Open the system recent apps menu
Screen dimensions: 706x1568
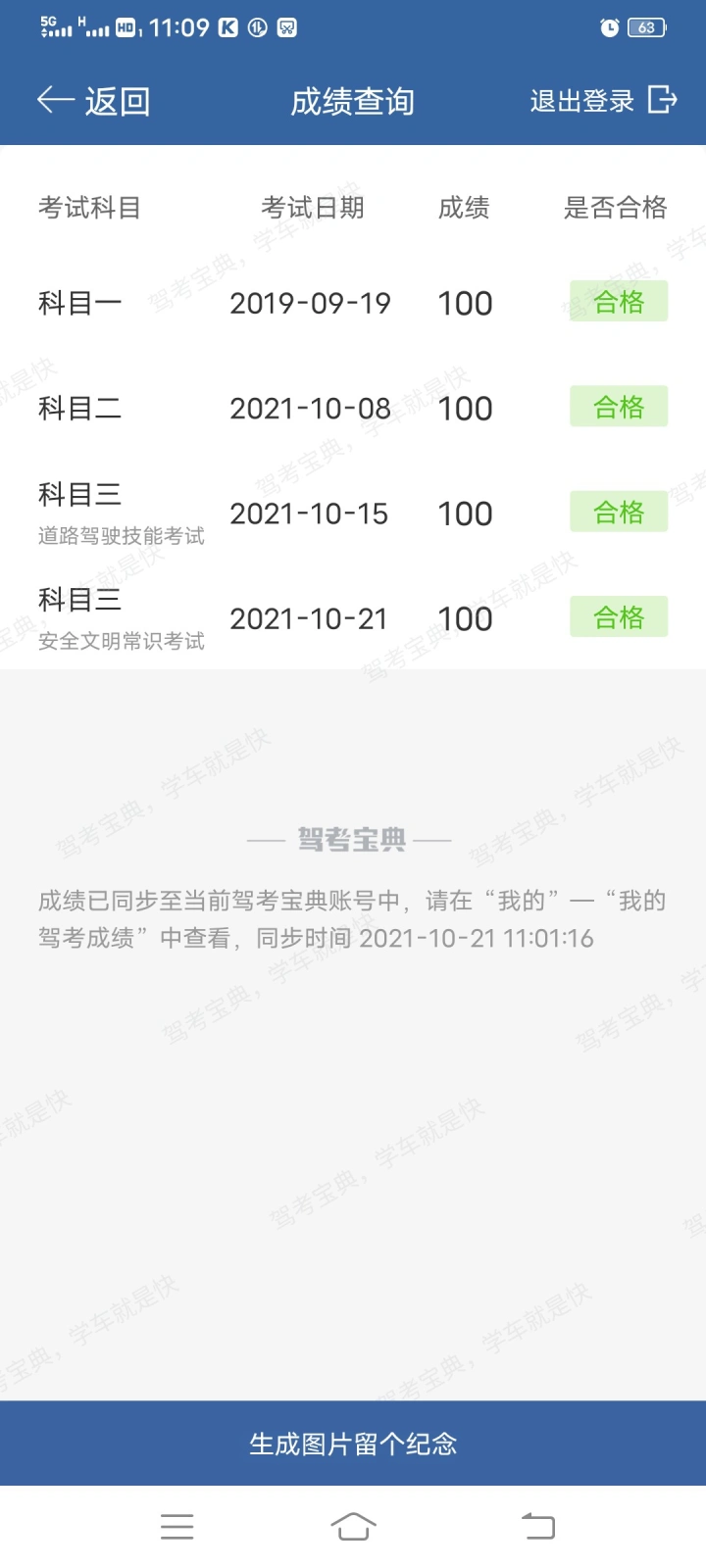tap(177, 1527)
